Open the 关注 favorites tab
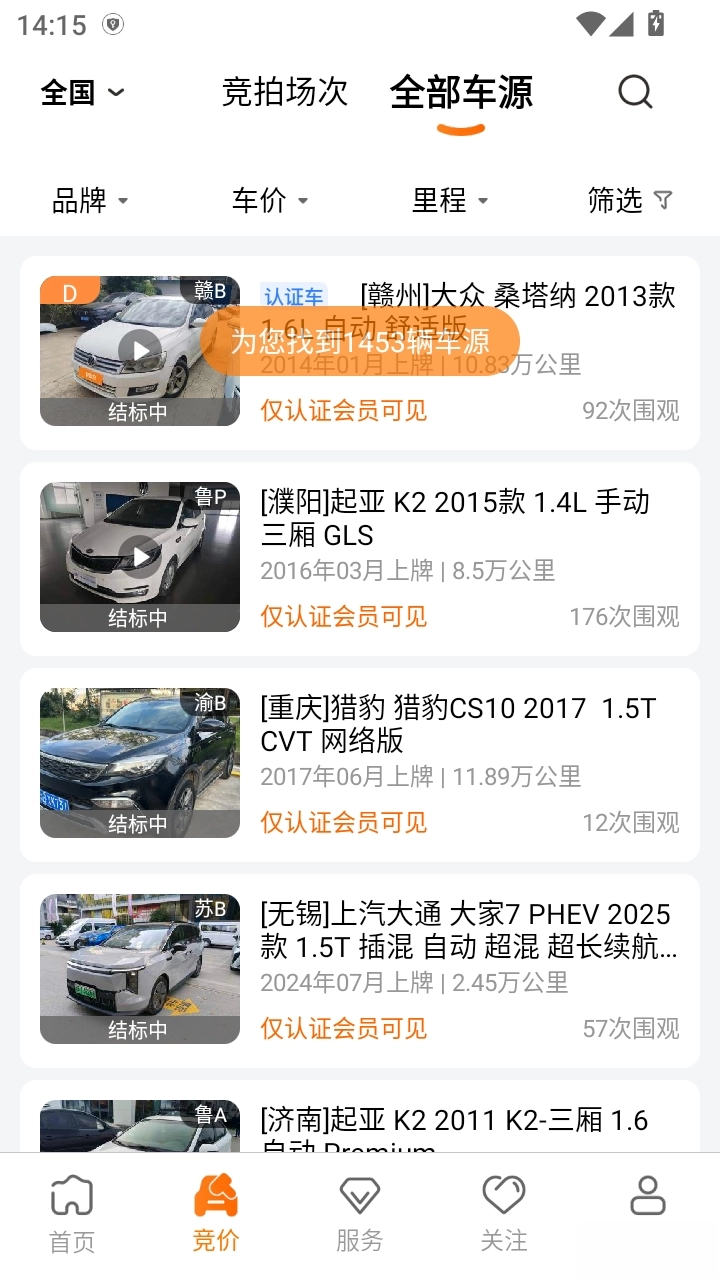This screenshot has height=1280, width=720. tap(504, 1214)
